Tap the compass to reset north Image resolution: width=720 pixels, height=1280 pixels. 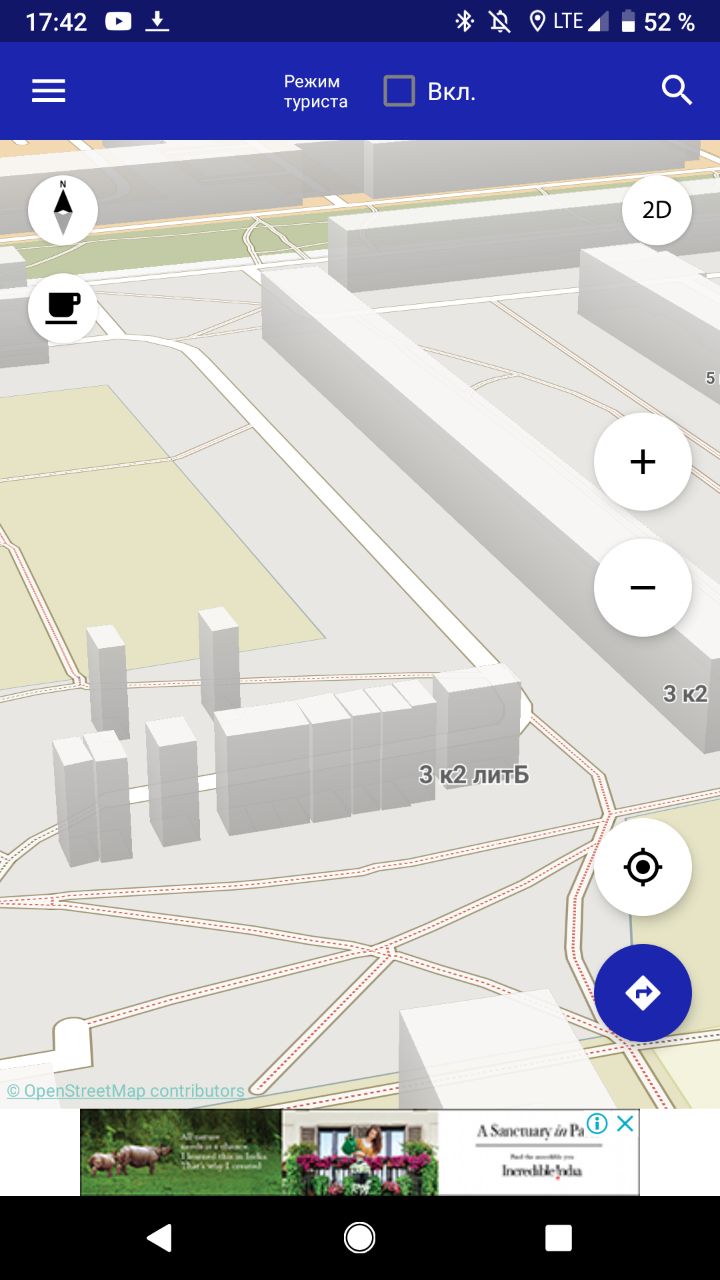(x=63, y=211)
